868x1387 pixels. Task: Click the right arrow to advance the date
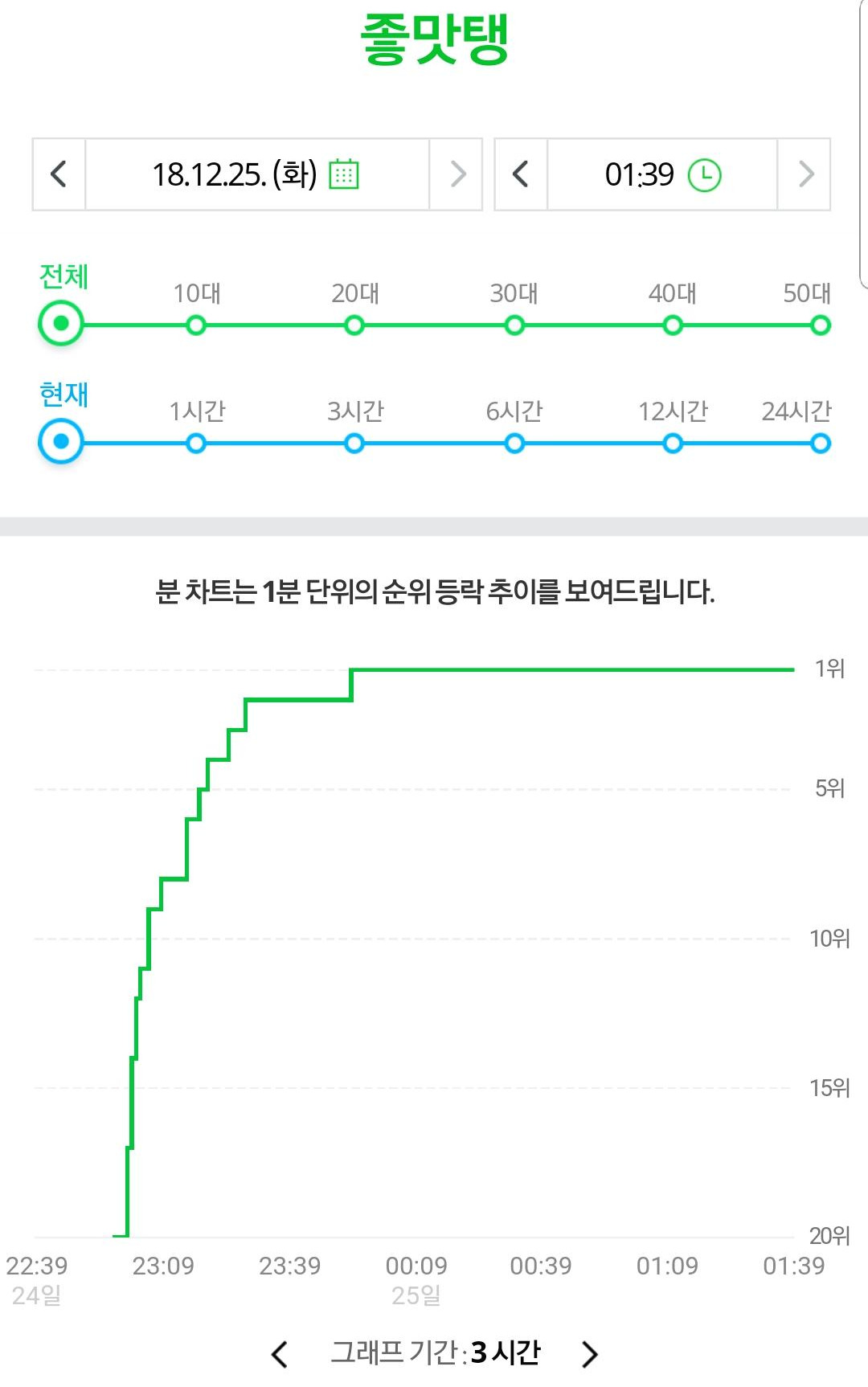(457, 174)
